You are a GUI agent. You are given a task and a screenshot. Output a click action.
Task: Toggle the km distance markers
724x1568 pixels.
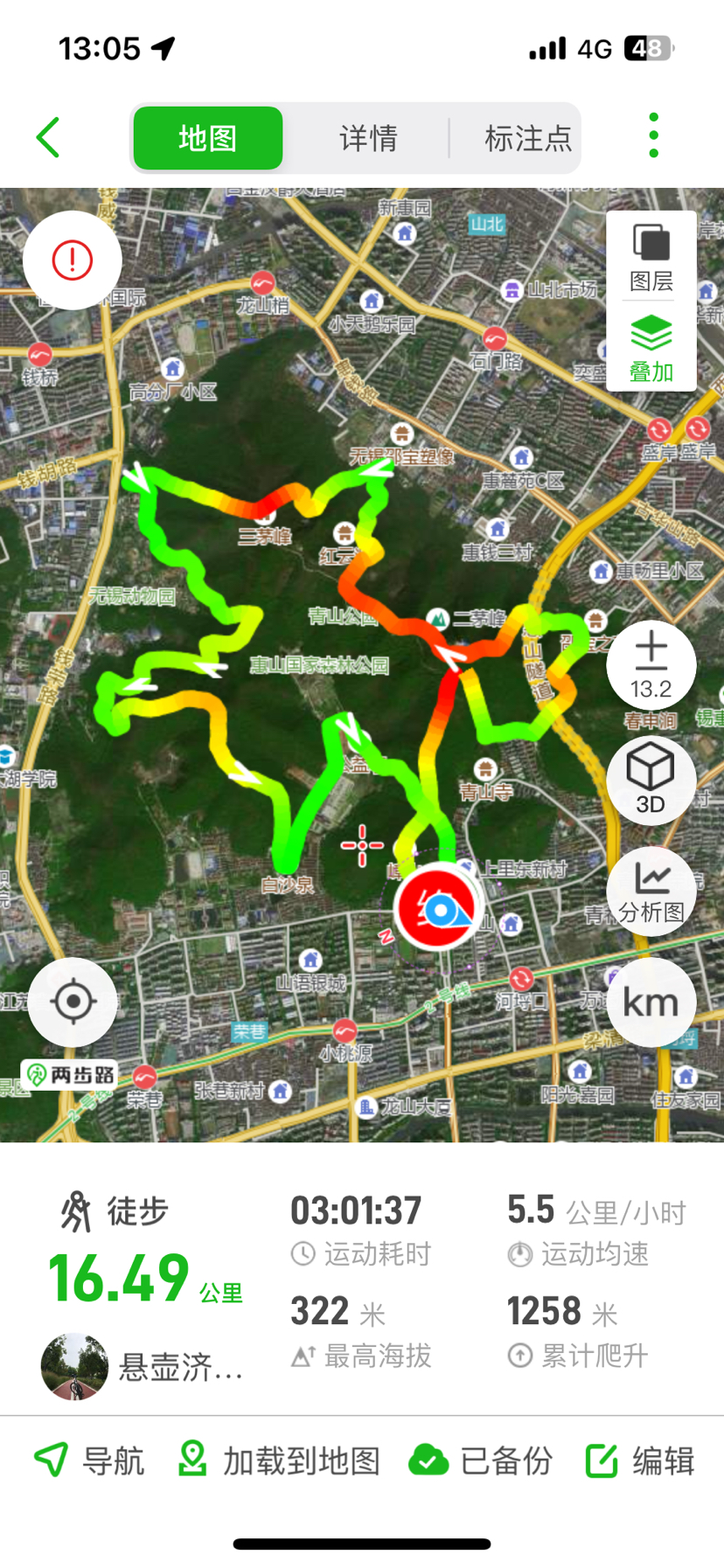click(x=651, y=1003)
